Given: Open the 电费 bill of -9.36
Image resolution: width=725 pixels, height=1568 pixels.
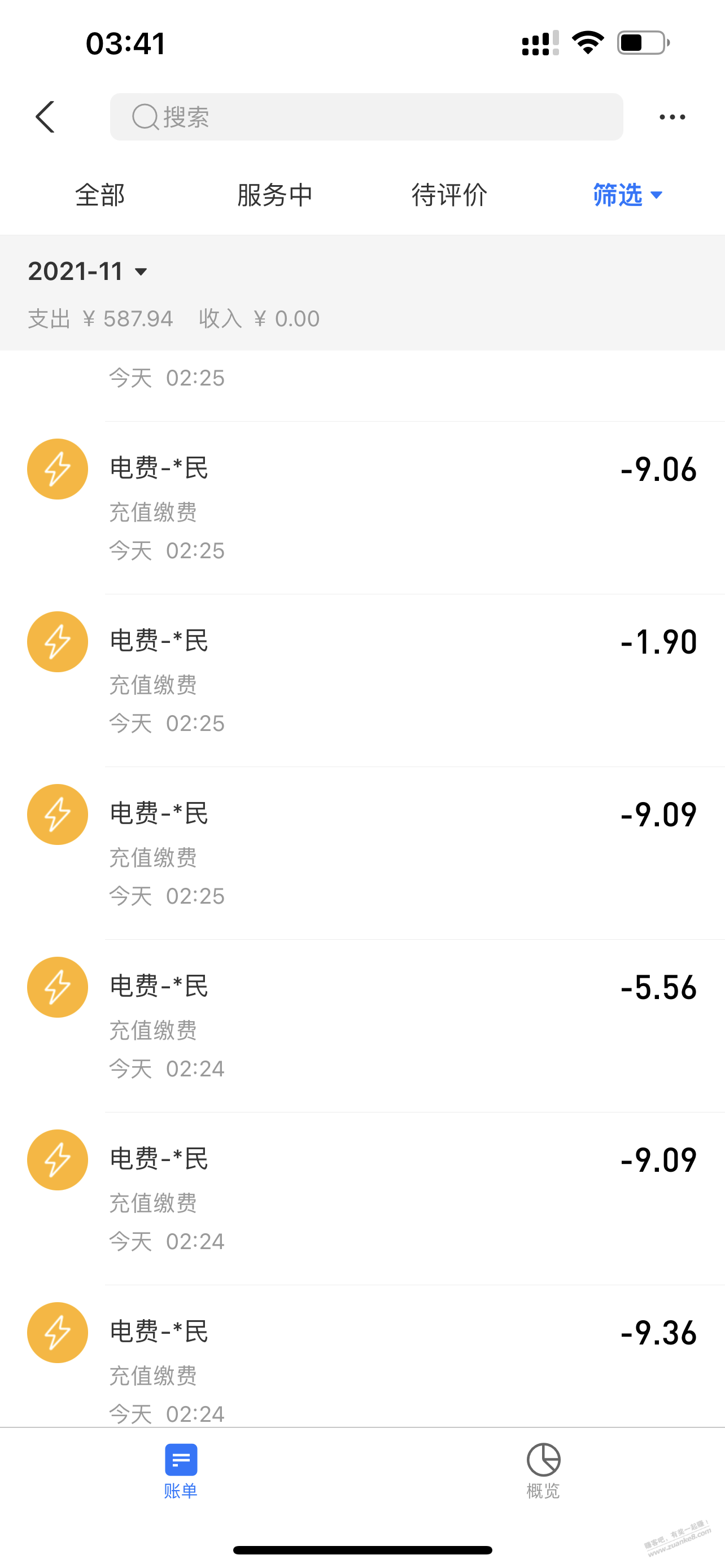Looking at the screenshot, I should tap(363, 1357).
